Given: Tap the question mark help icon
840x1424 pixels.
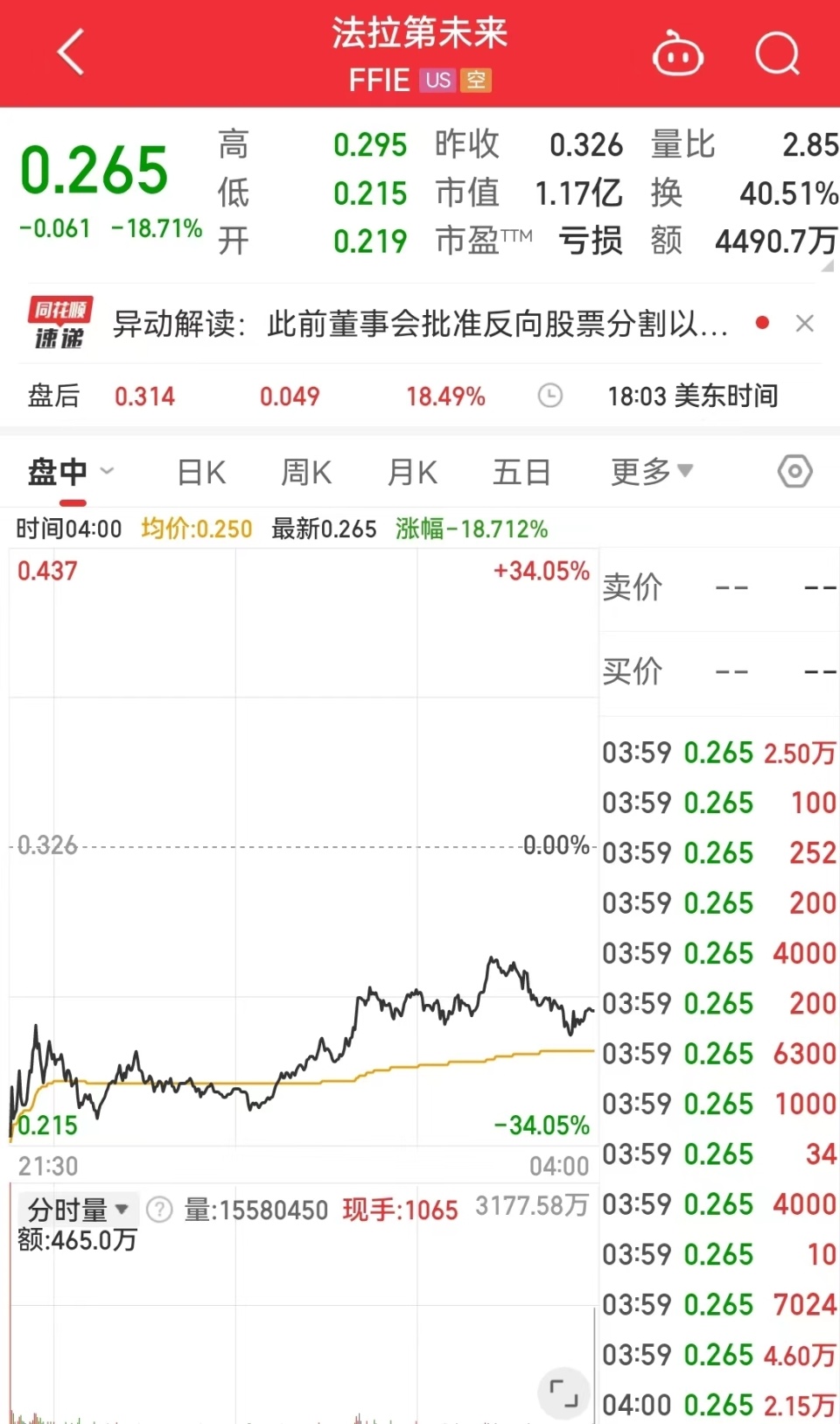Looking at the screenshot, I should [x=159, y=1210].
